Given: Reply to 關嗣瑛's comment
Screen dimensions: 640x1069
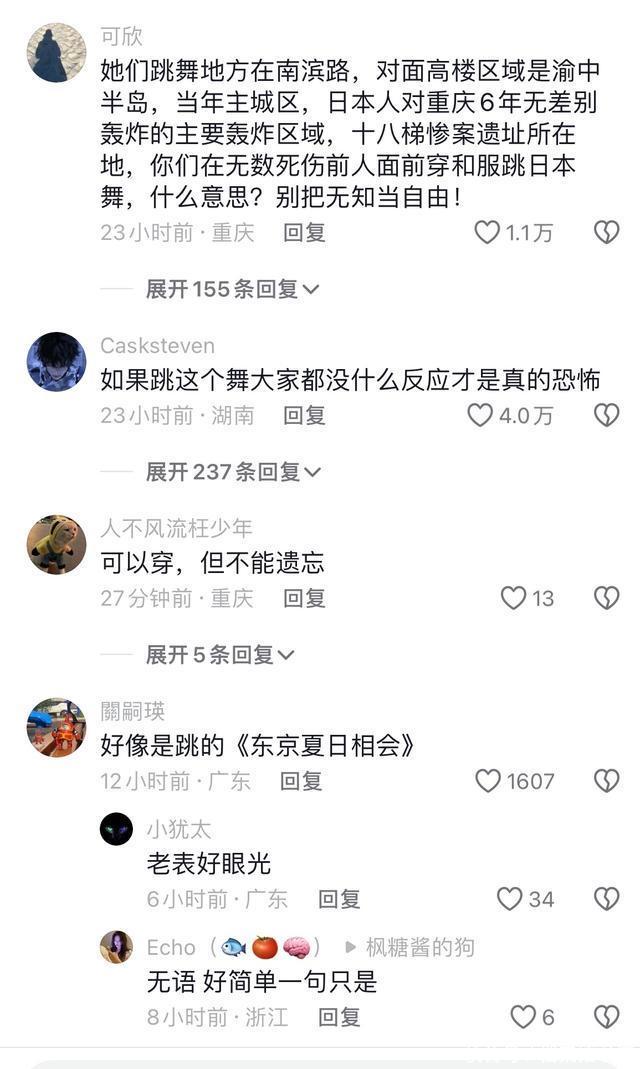Looking at the screenshot, I should pyautogui.click(x=300, y=781).
